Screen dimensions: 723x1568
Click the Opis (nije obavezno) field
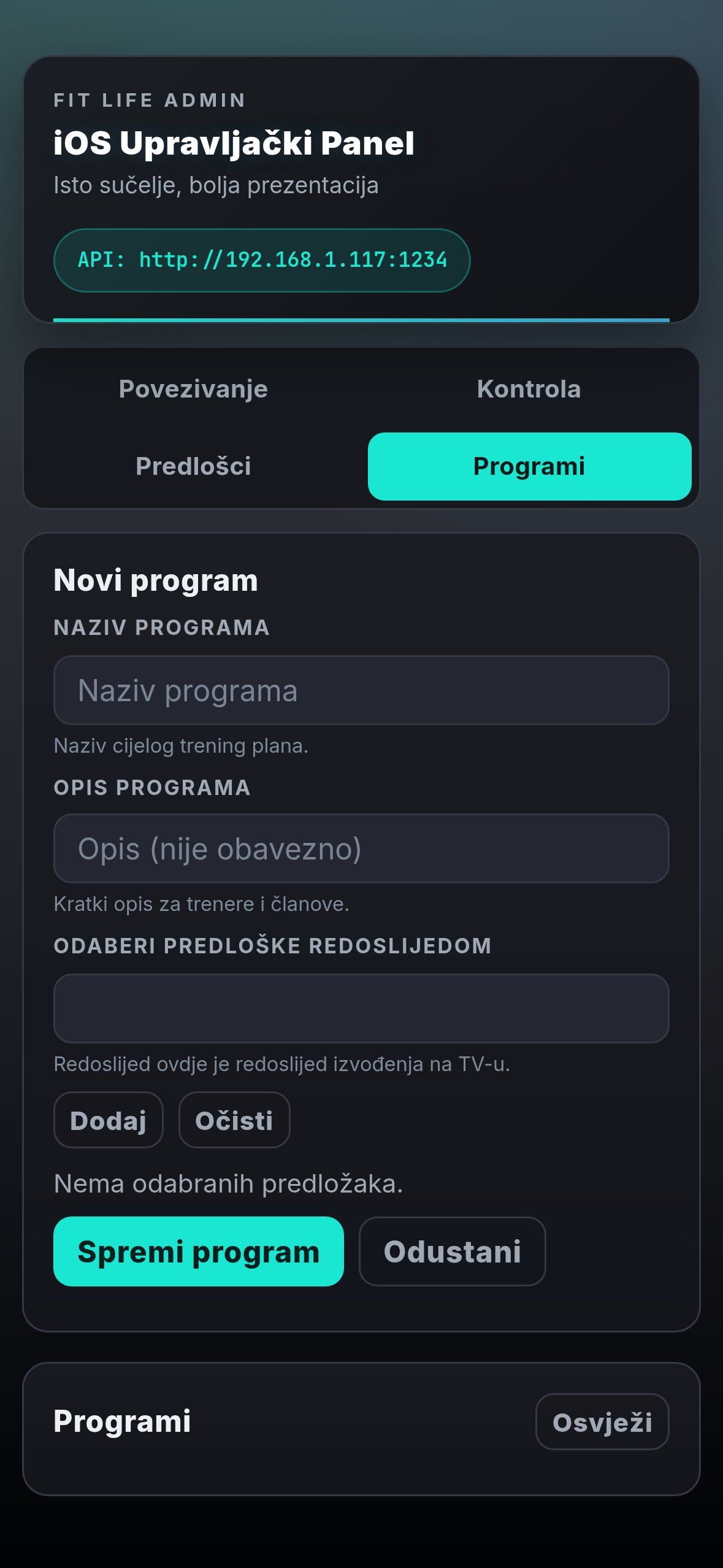coord(361,850)
